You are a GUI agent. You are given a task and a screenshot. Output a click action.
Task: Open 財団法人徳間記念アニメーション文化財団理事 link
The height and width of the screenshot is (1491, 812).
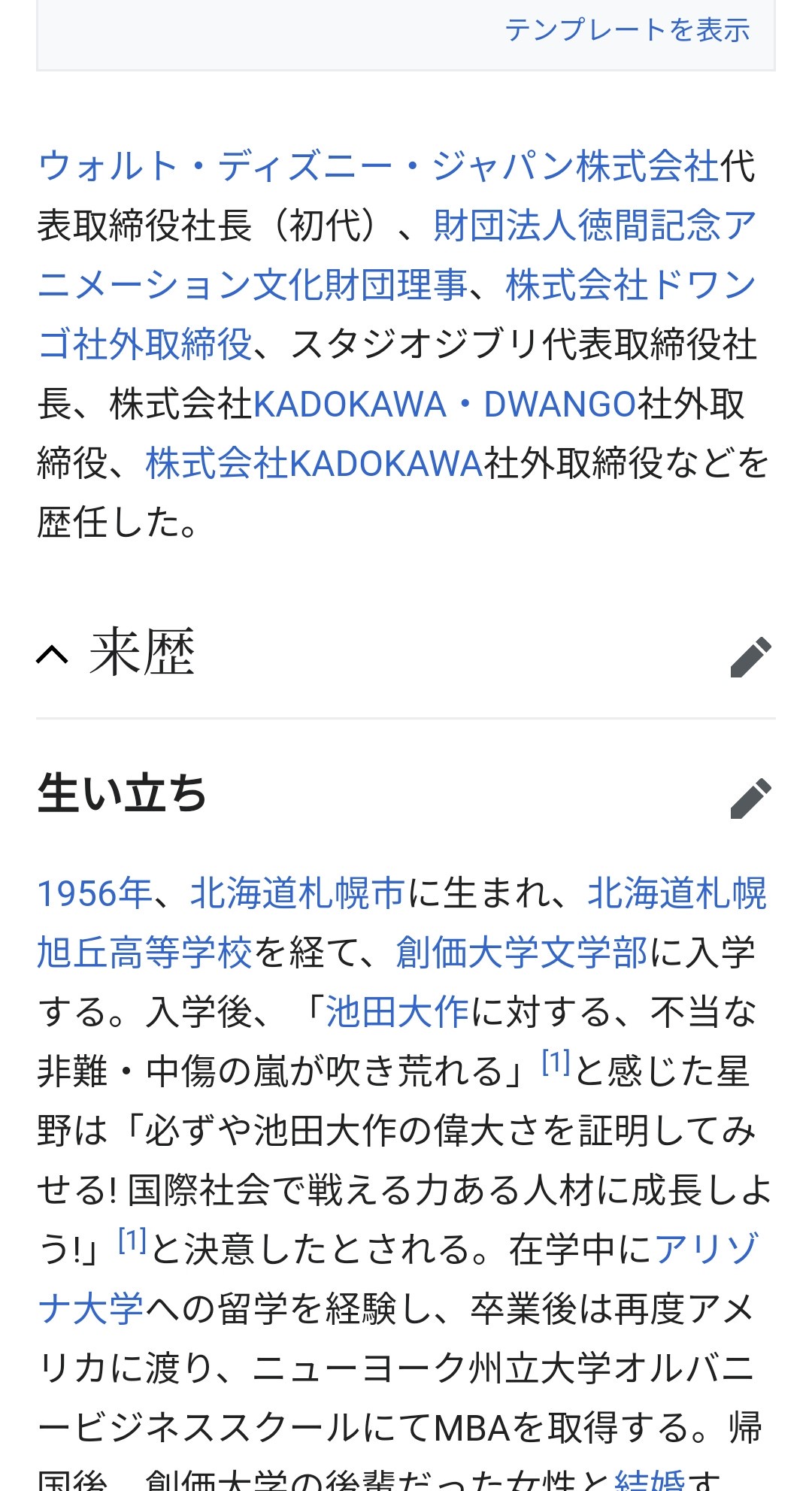tap(594, 226)
